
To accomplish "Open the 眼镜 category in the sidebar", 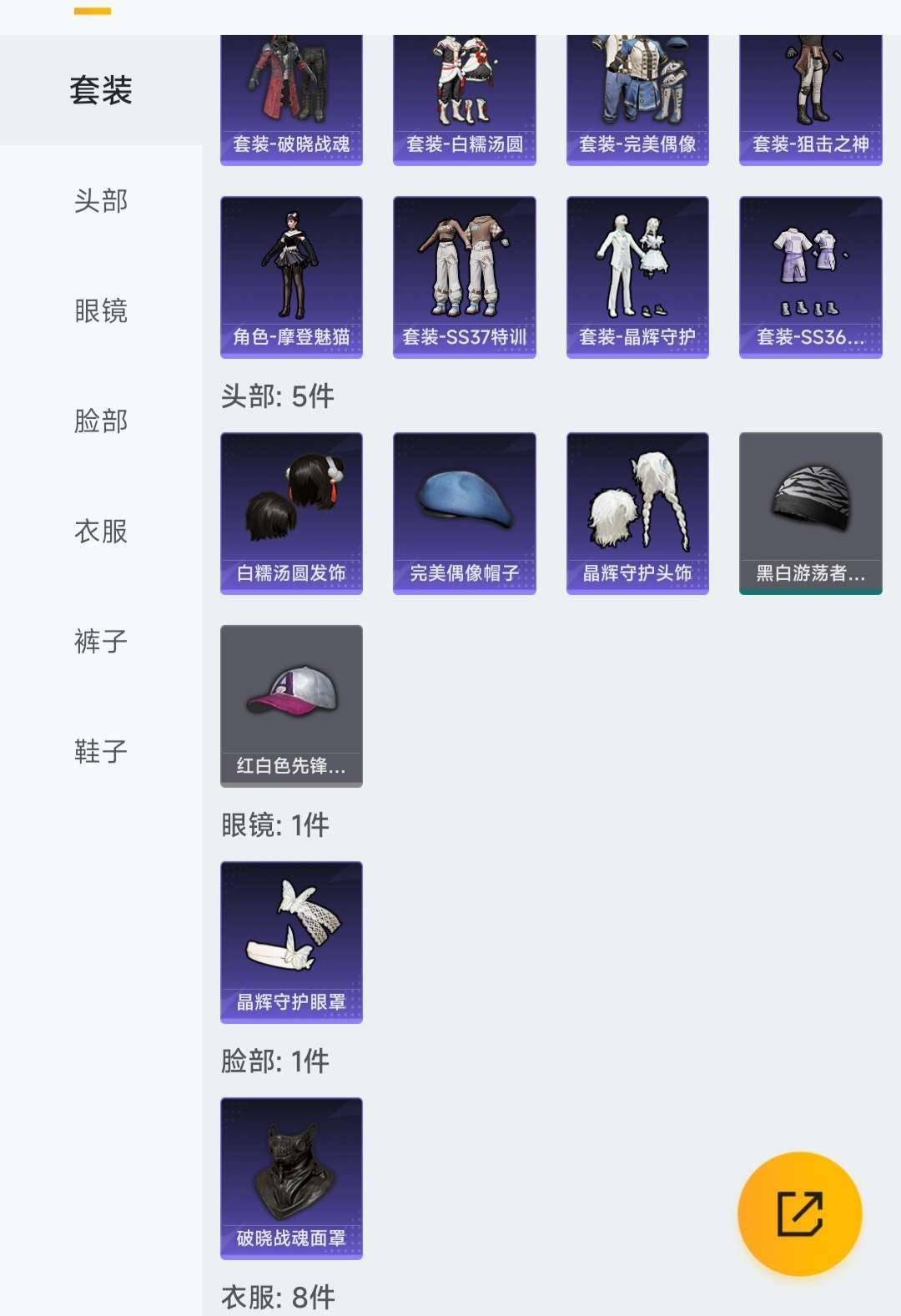I will pyautogui.click(x=98, y=310).
